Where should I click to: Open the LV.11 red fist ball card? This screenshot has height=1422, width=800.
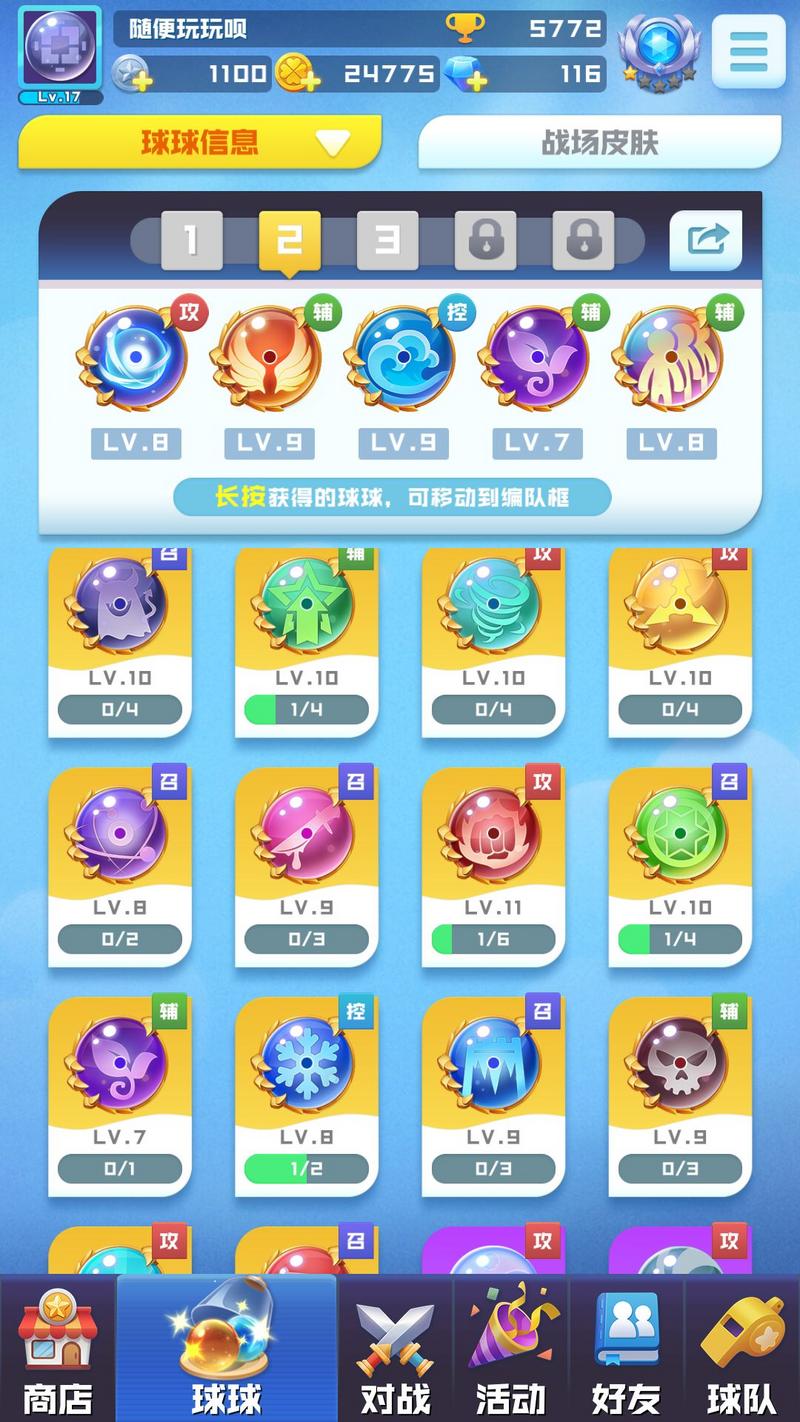493,866
